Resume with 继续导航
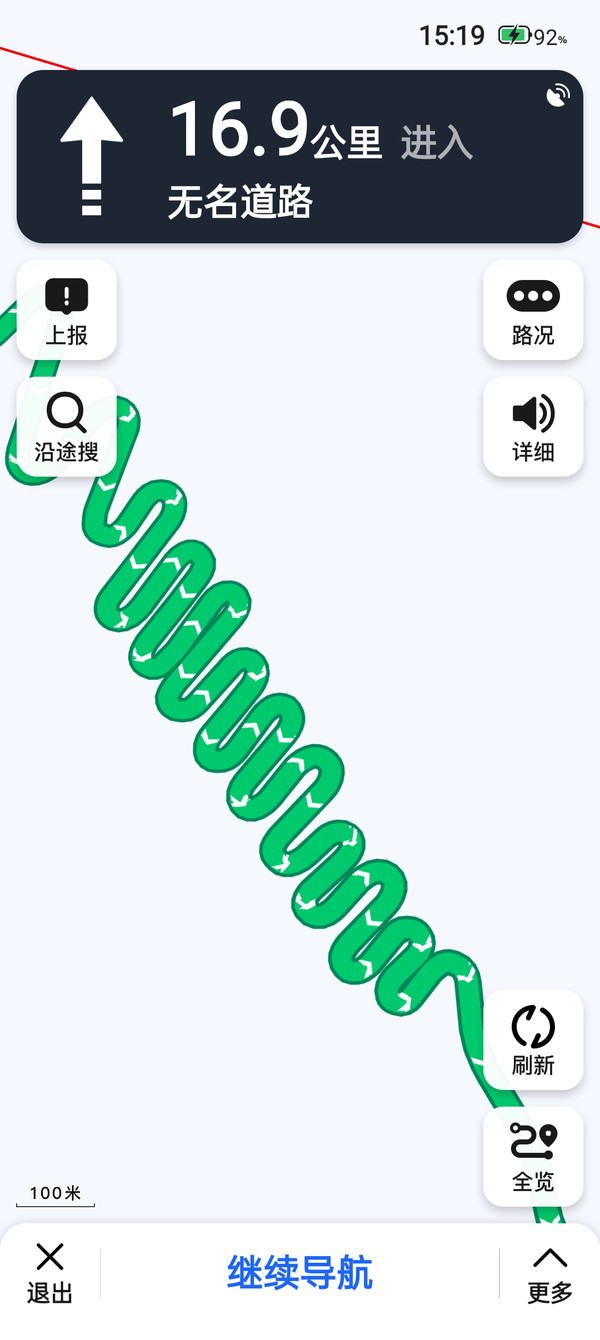600x1340 pixels. [x=300, y=1273]
